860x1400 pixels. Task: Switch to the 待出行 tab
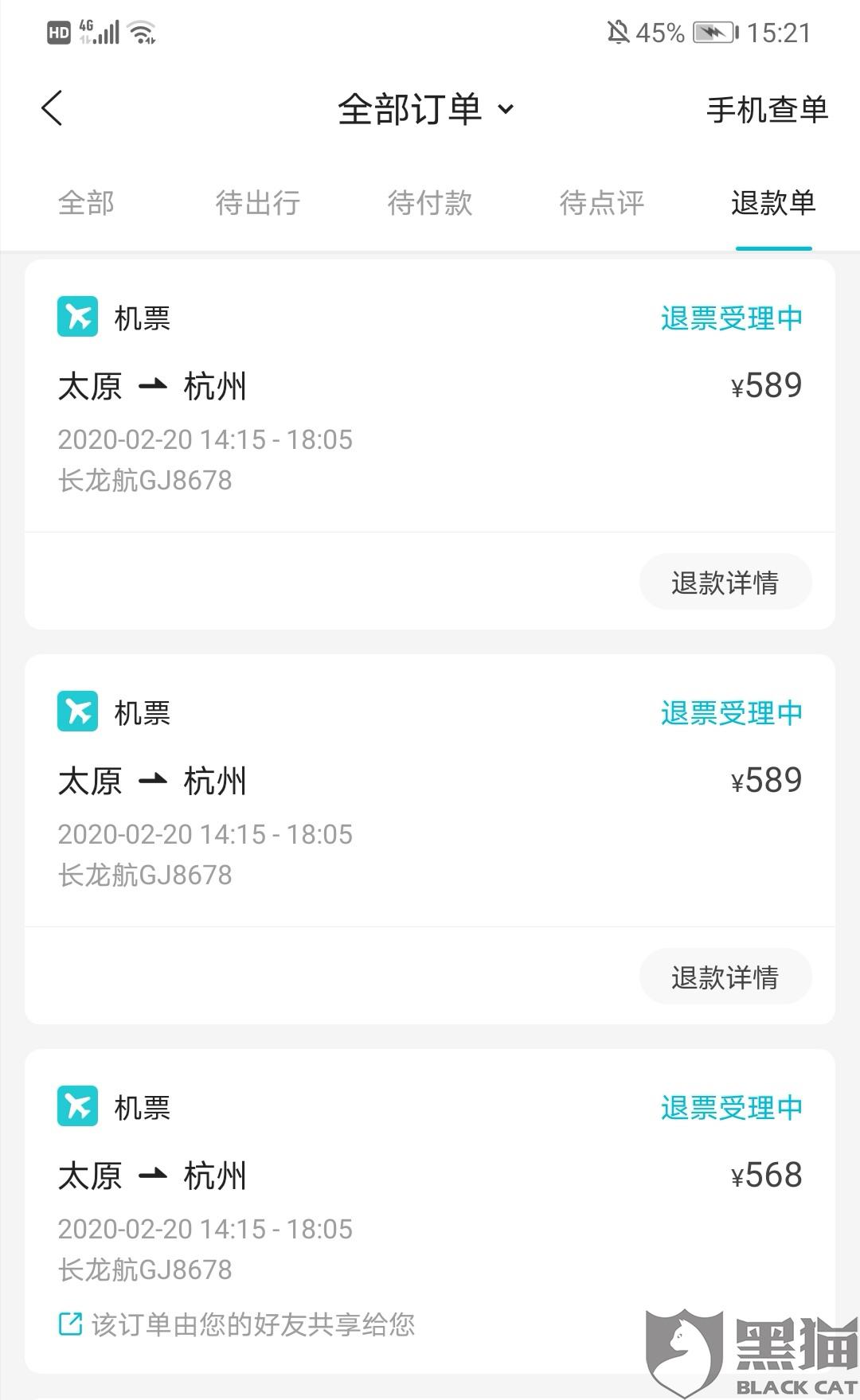[x=258, y=203]
